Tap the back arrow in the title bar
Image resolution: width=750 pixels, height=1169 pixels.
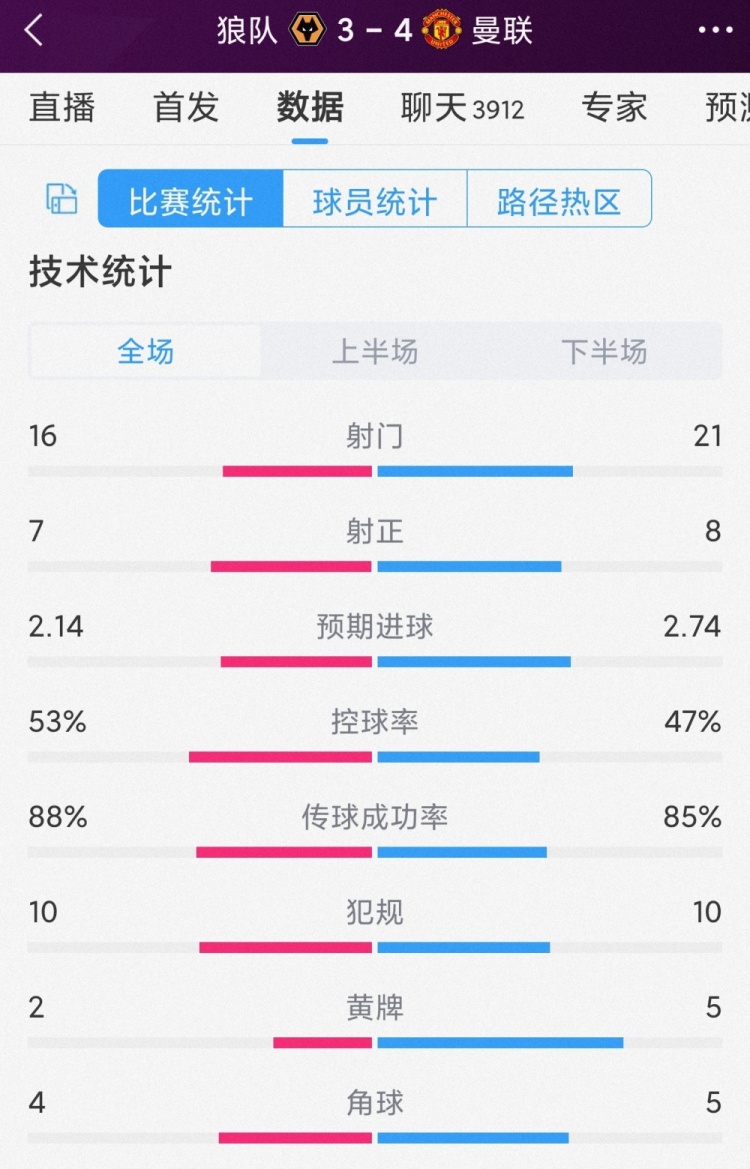click(32, 30)
